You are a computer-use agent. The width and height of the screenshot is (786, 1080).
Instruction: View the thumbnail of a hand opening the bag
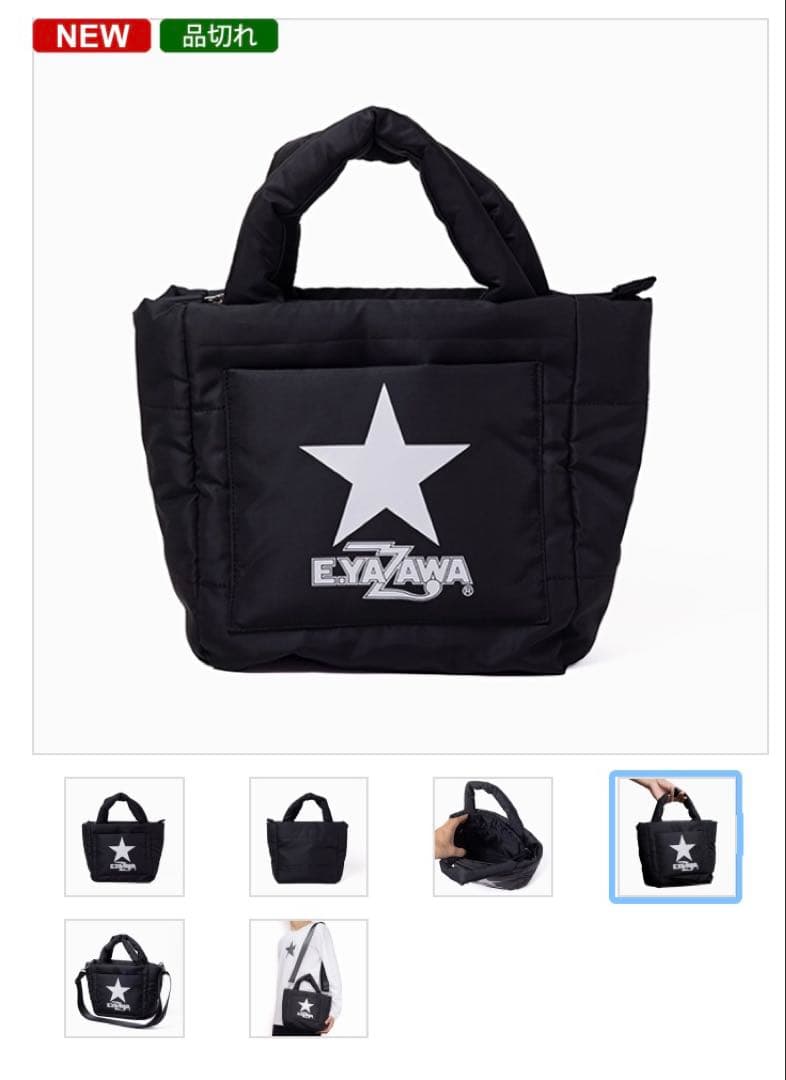coord(492,837)
